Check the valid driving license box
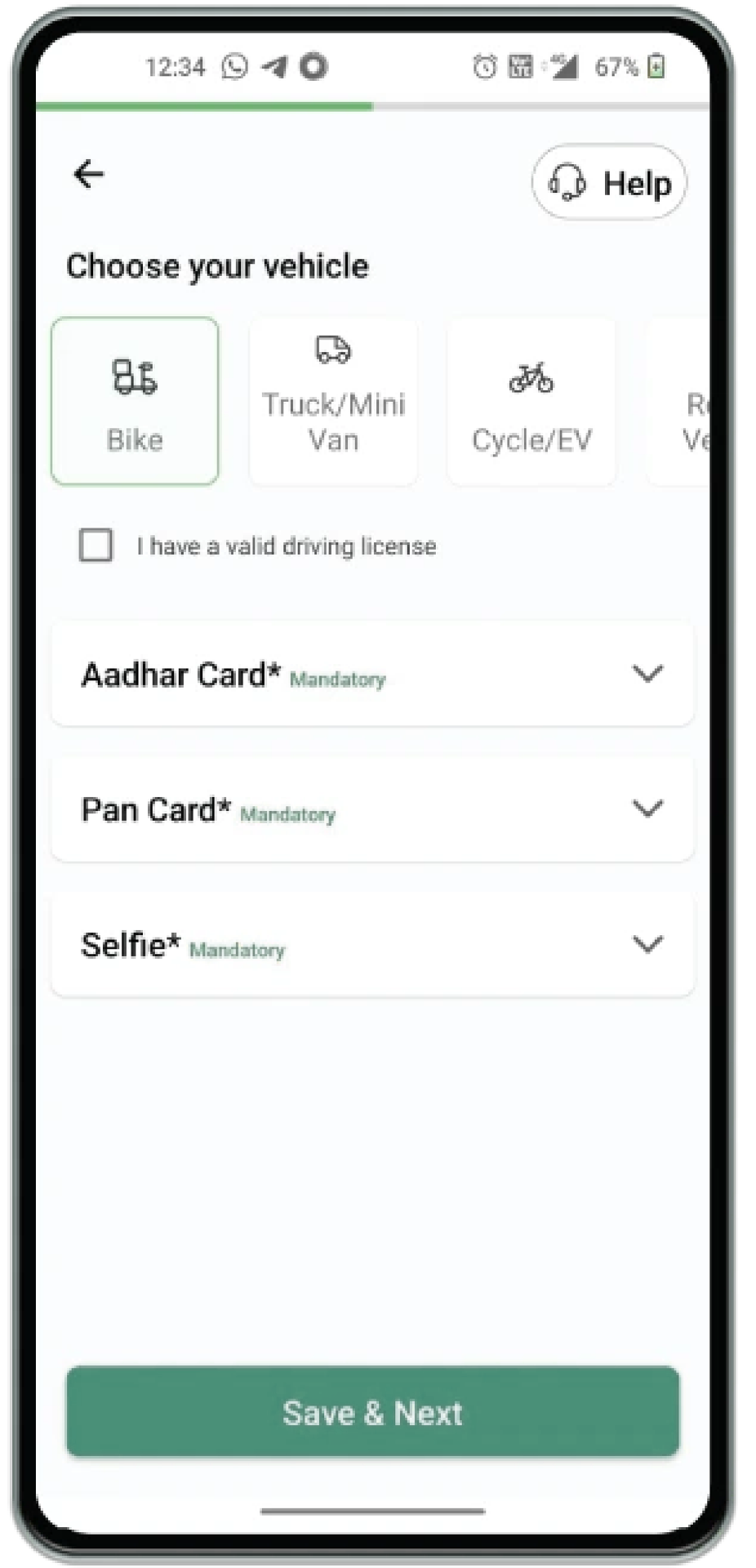The height and width of the screenshot is (1568, 756). pos(96,546)
